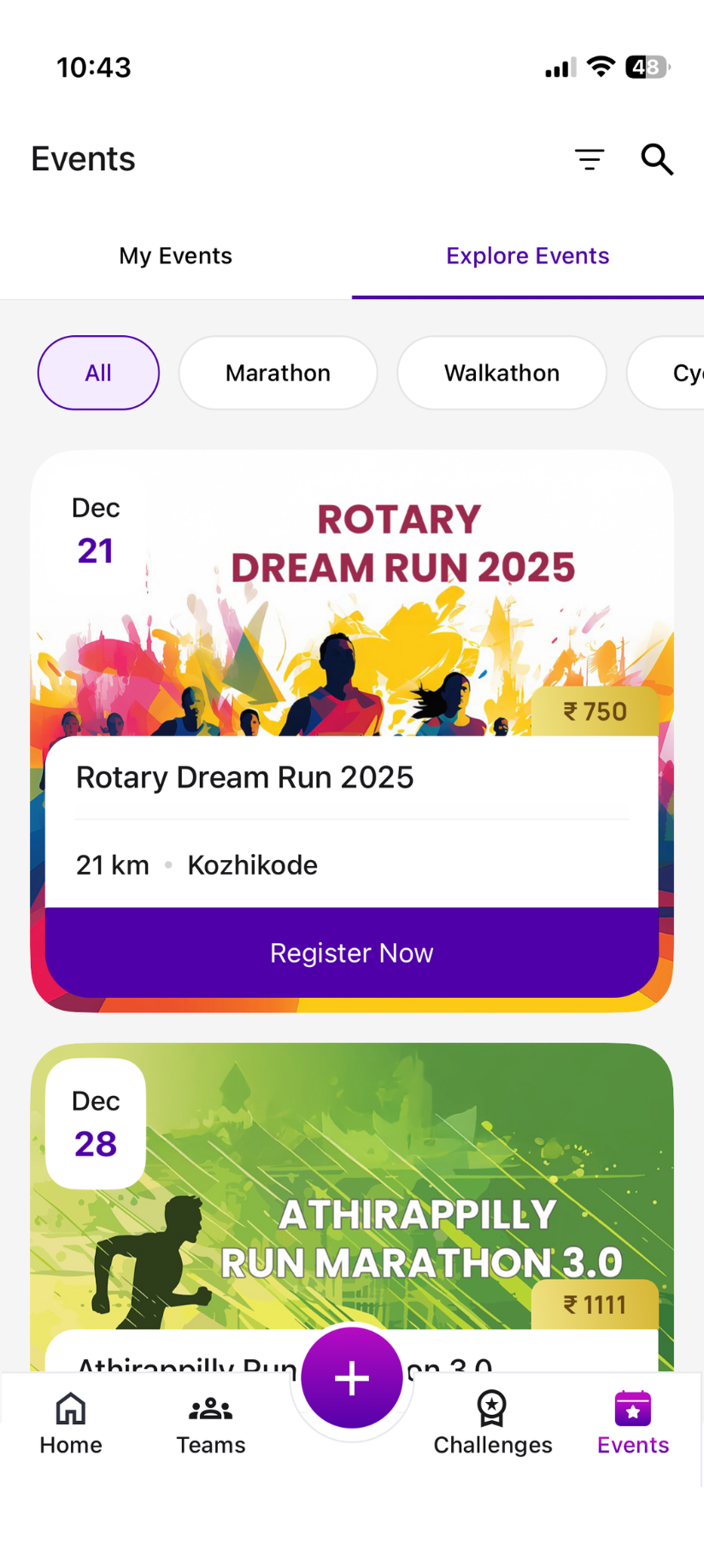Open the Teams tab

point(211,1424)
